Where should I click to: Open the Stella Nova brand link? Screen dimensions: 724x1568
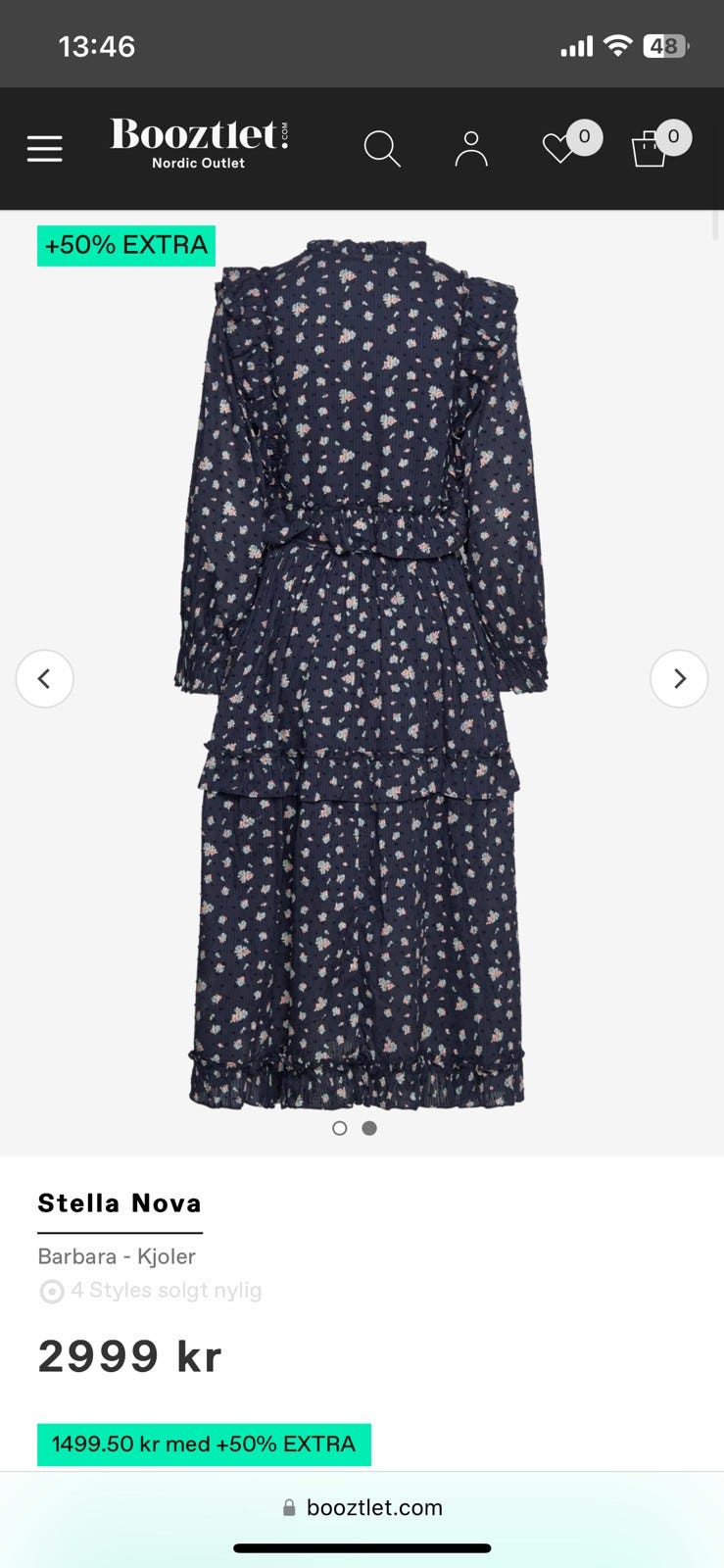point(120,1203)
